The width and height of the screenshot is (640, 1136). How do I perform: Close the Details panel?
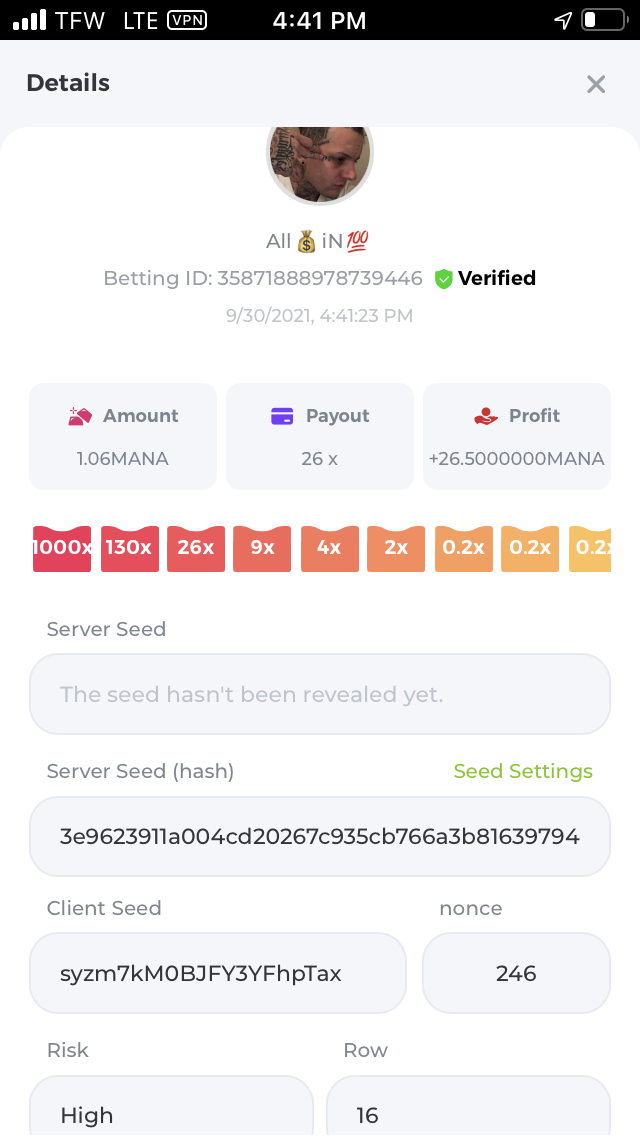[x=596, y=85]
